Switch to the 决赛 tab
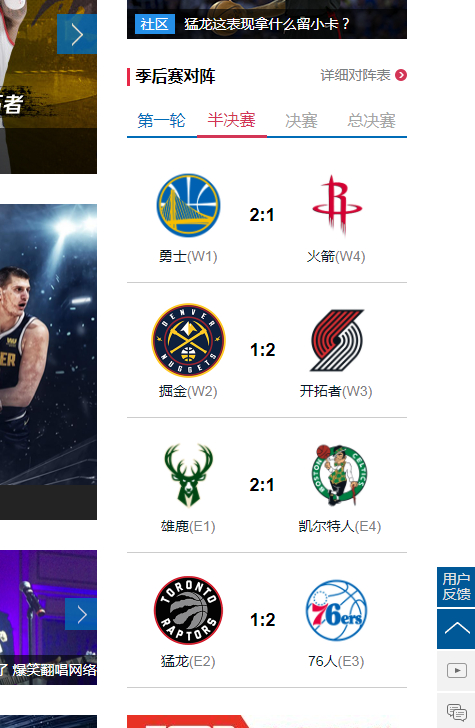The height and width of the screenshot is (728, 475). pos(302,122)
